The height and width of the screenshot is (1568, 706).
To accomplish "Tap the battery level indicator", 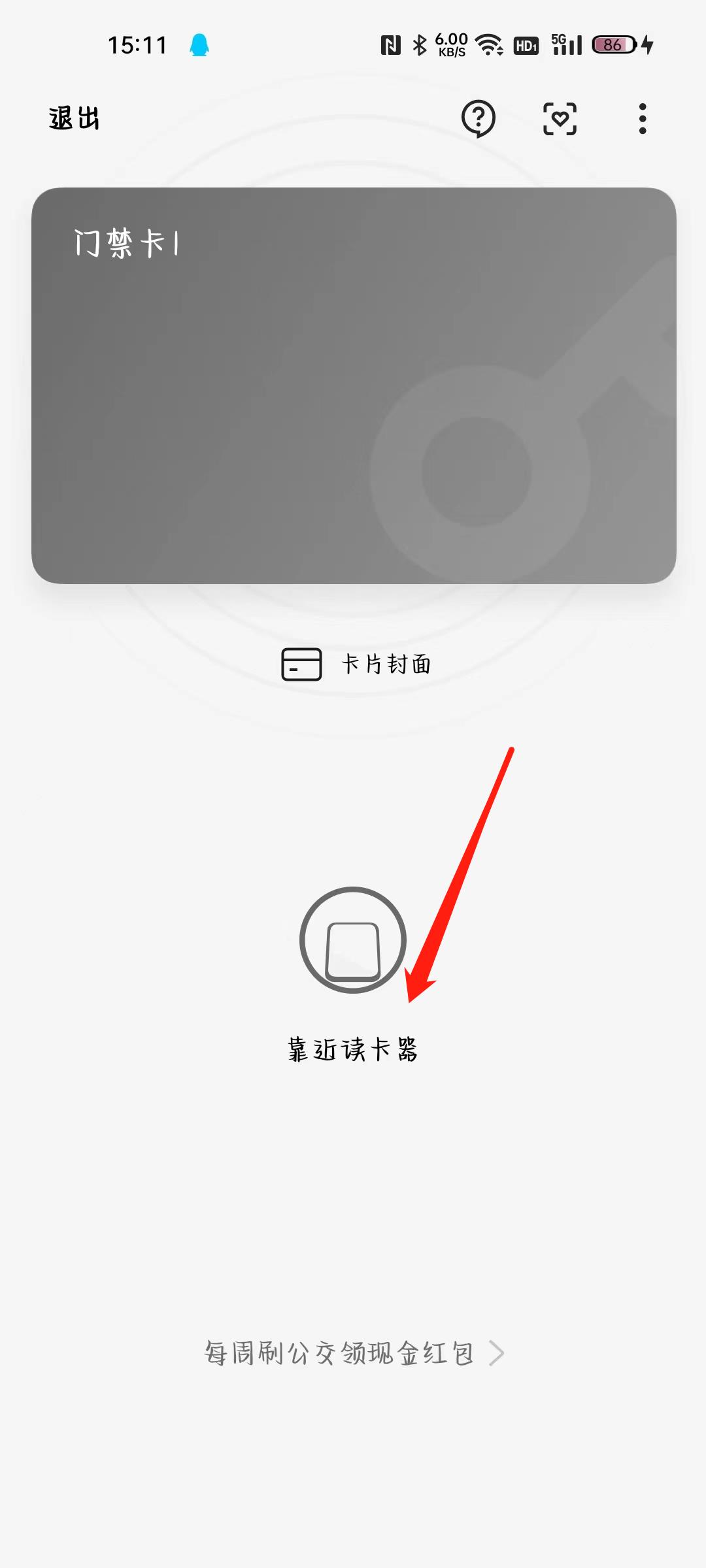I will coord(613,44).
